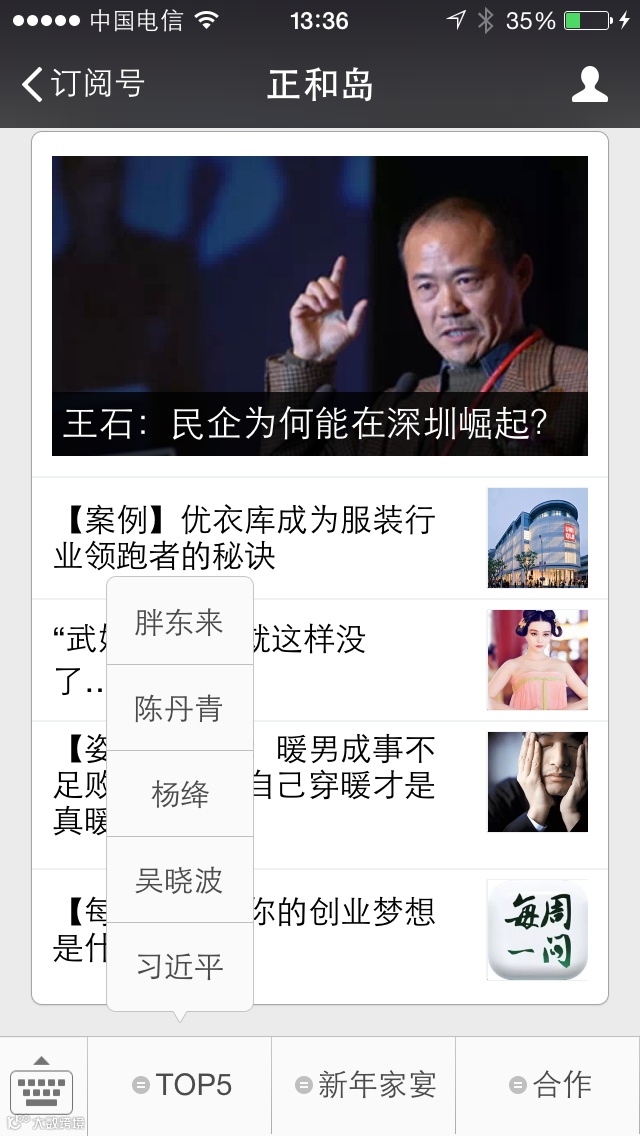Open the account profile icon
This screenshot has width=640, height=1136.
pyautogui.click(x=589, y=84)
